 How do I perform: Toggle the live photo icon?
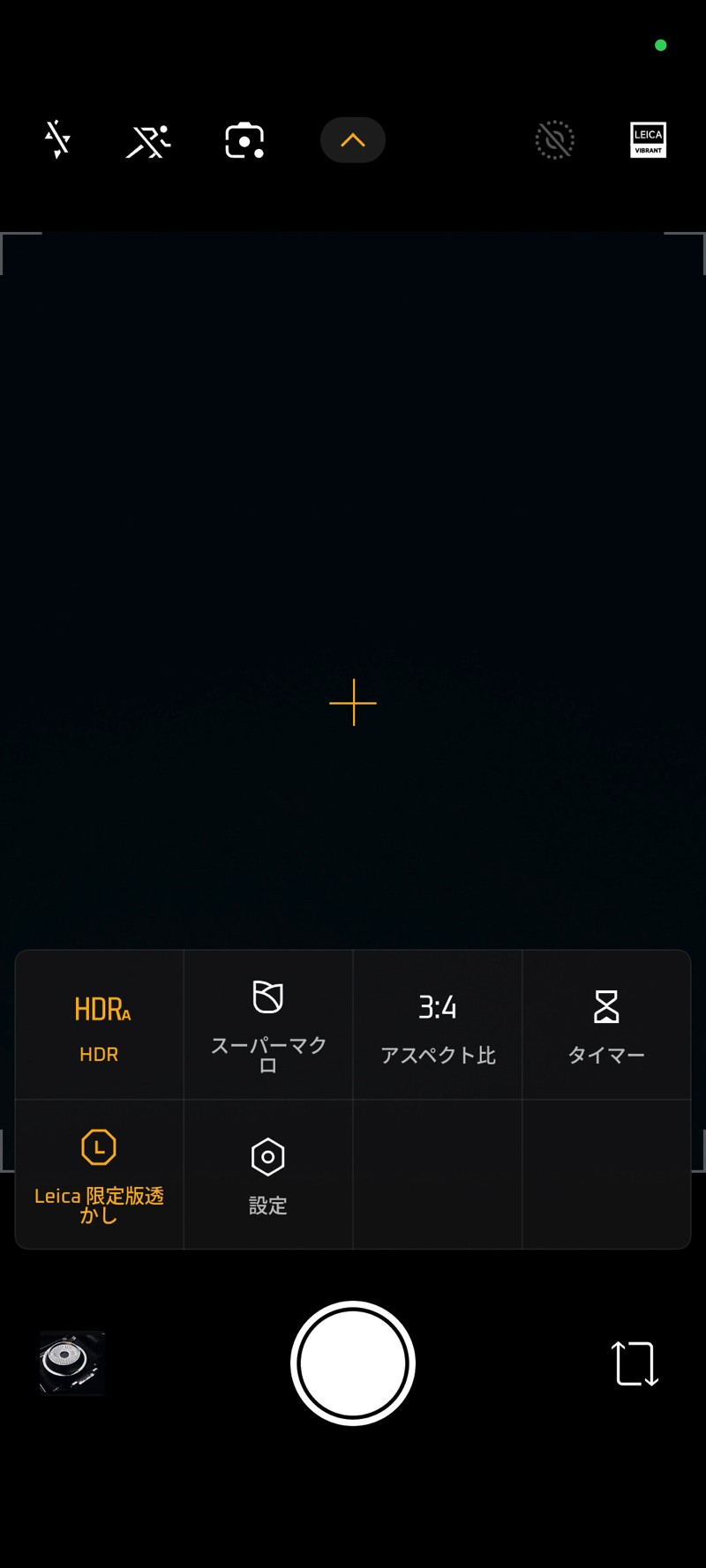554,140
